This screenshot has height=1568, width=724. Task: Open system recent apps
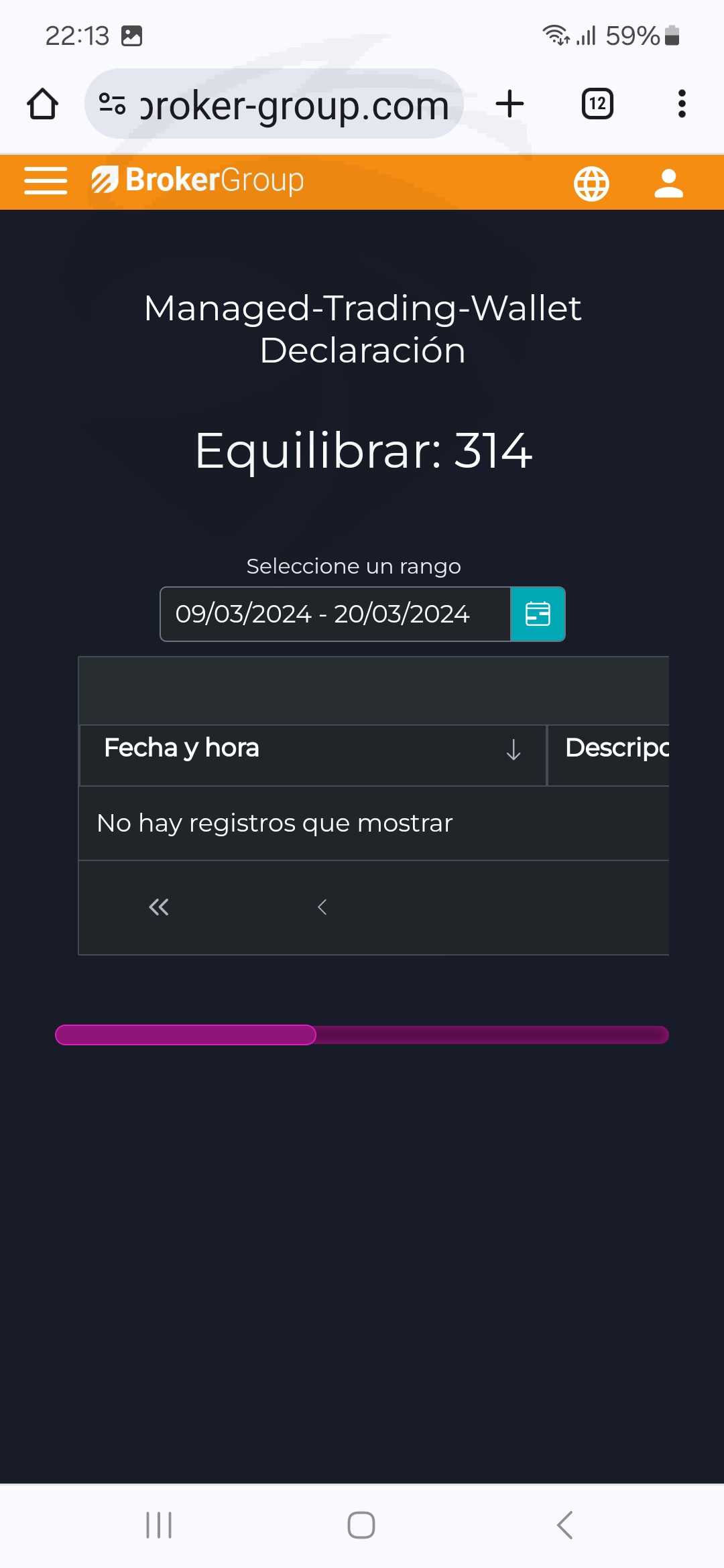tap(159, 1525)
